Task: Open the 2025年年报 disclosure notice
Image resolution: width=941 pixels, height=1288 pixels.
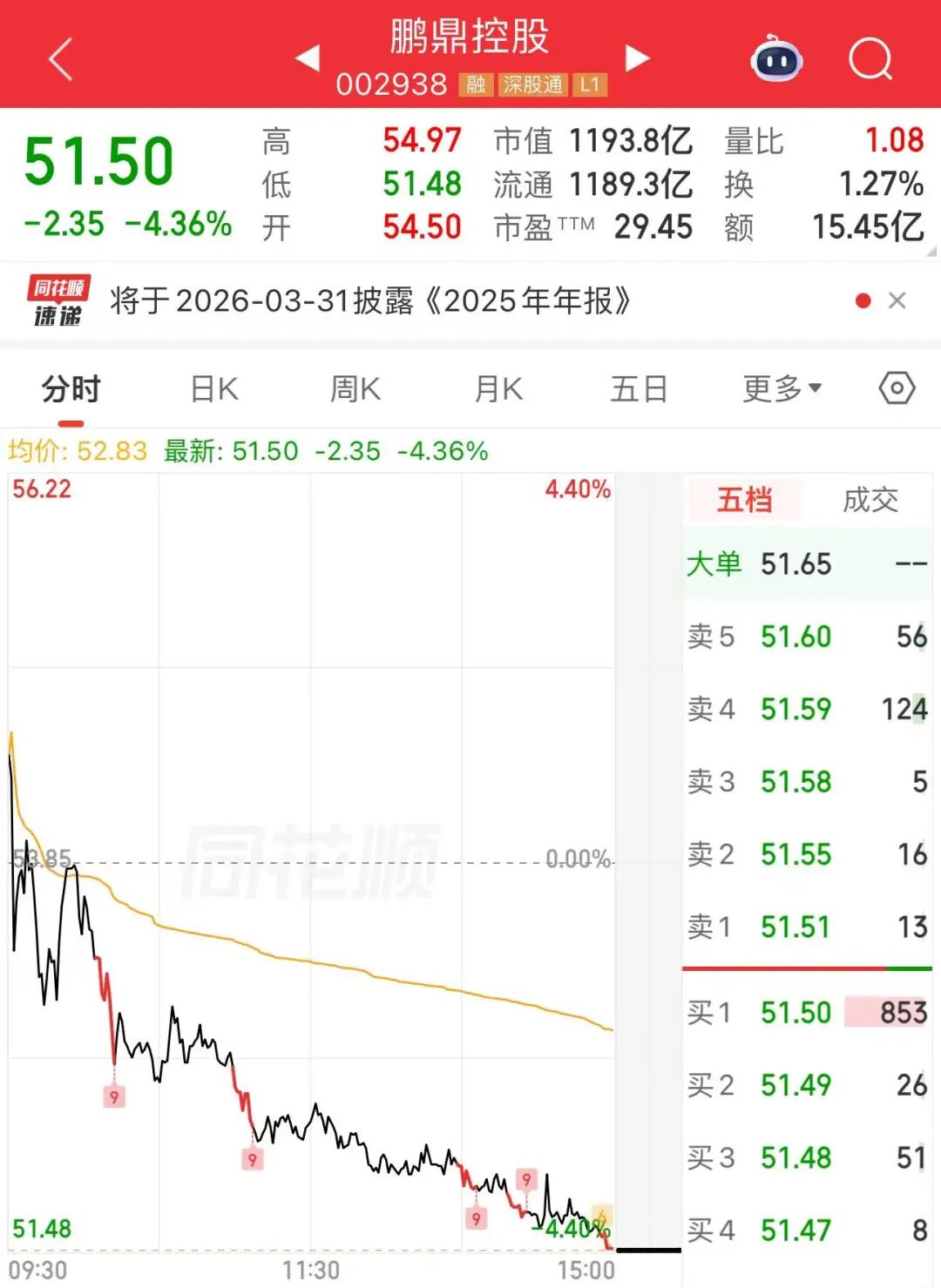Action: (370, 301)
